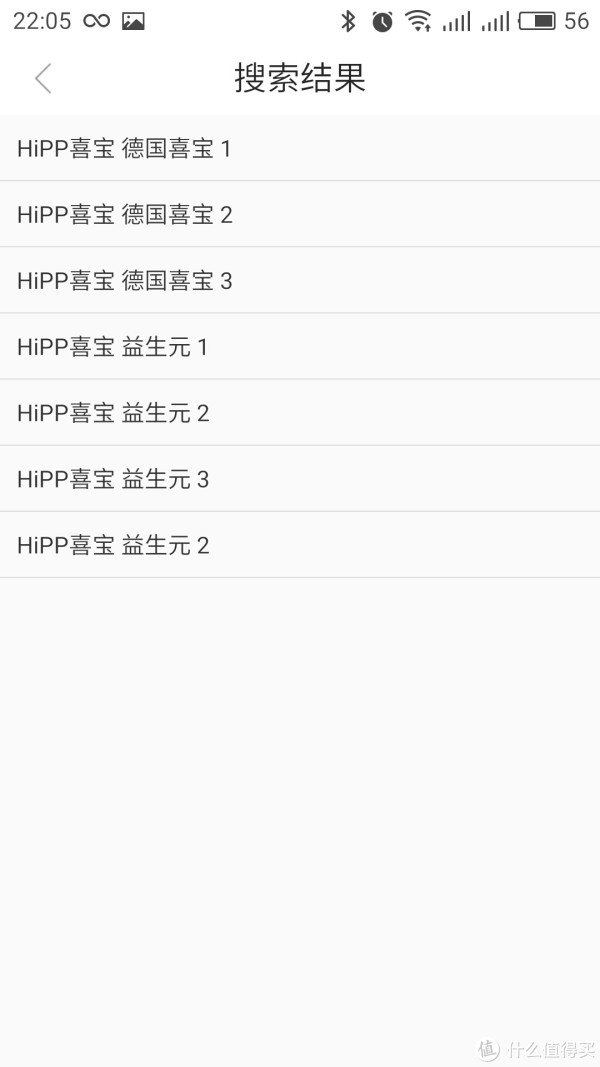Tap the HiPP喜宝 益生元 3 row
The width and height of the screenshot is (600, 1067).
pos(300,479)
